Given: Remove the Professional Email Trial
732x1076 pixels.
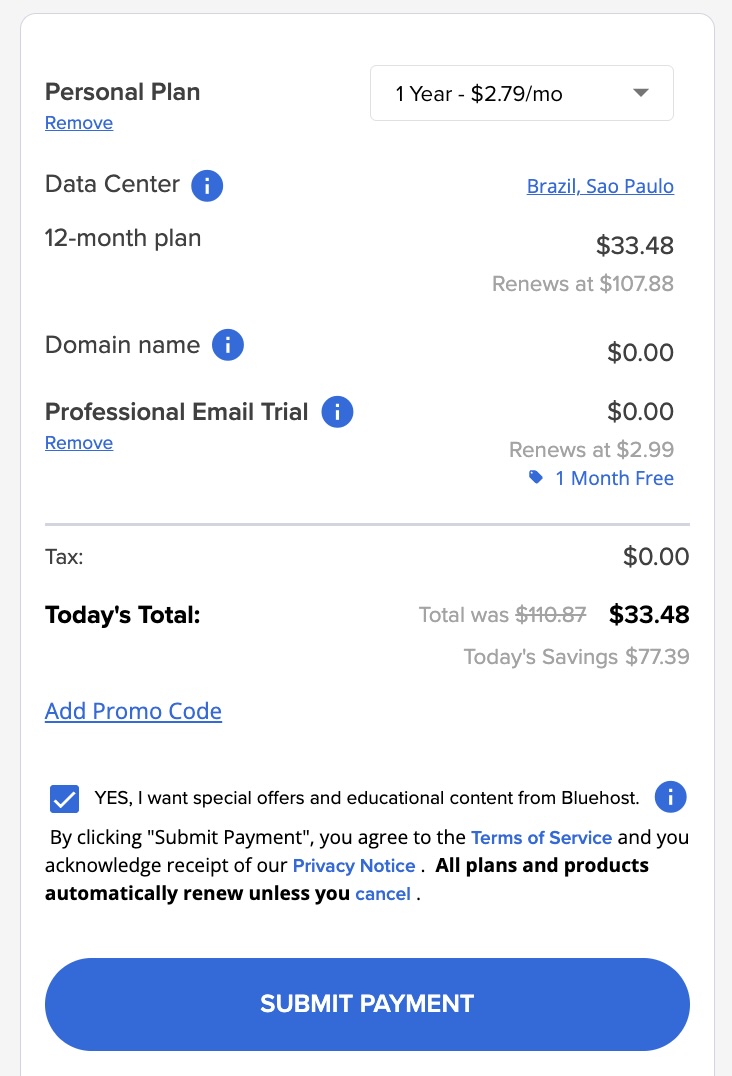Looking at the screenshot, I should click(78, 442).
